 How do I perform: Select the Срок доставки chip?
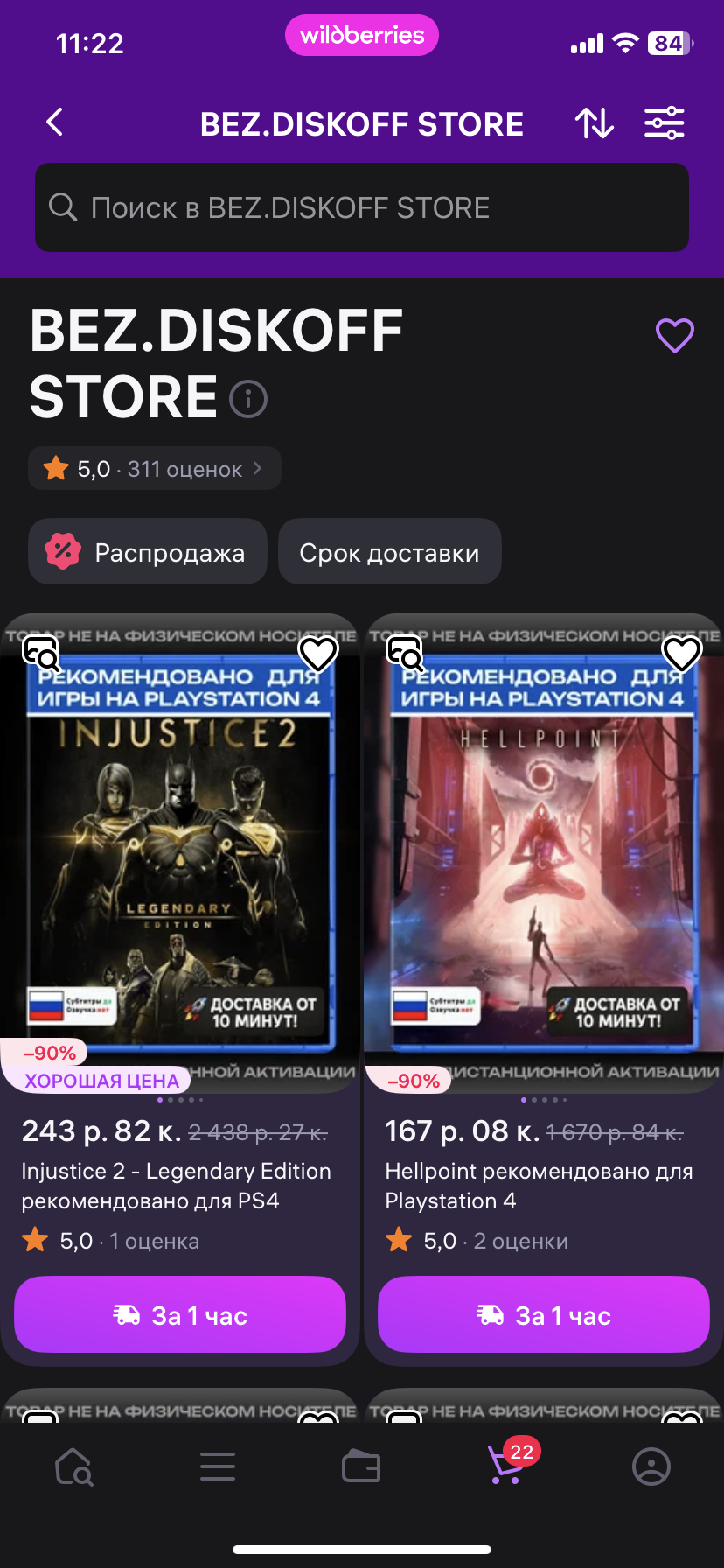pos(389,552)
